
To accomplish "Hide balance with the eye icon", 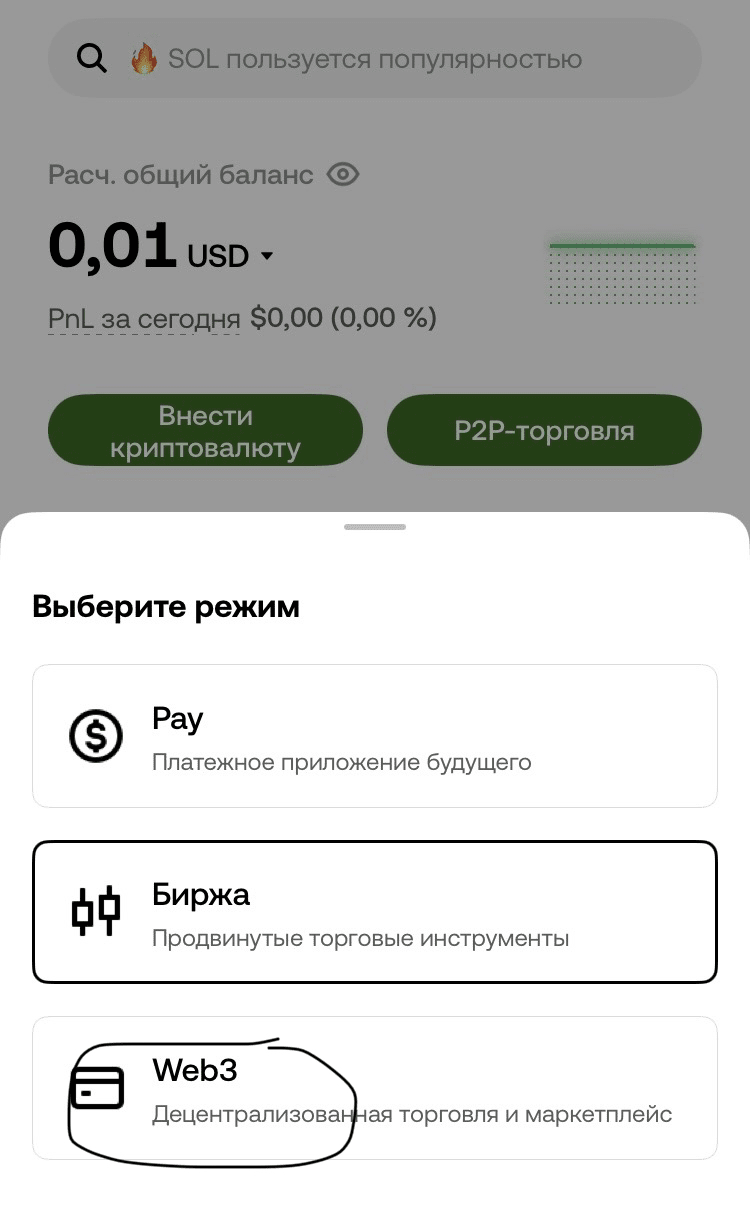I will coord(343,176).
